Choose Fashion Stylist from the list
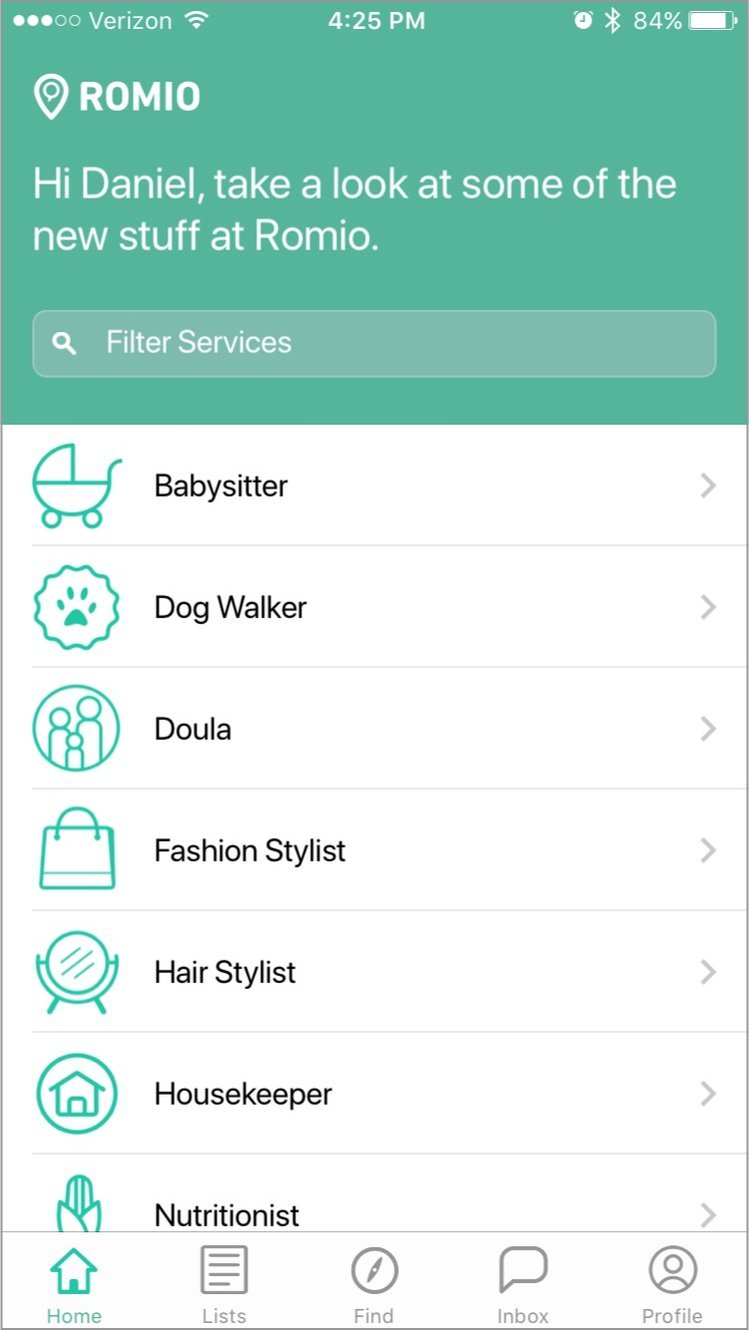The image size is (750, 1330). [374, 850]
